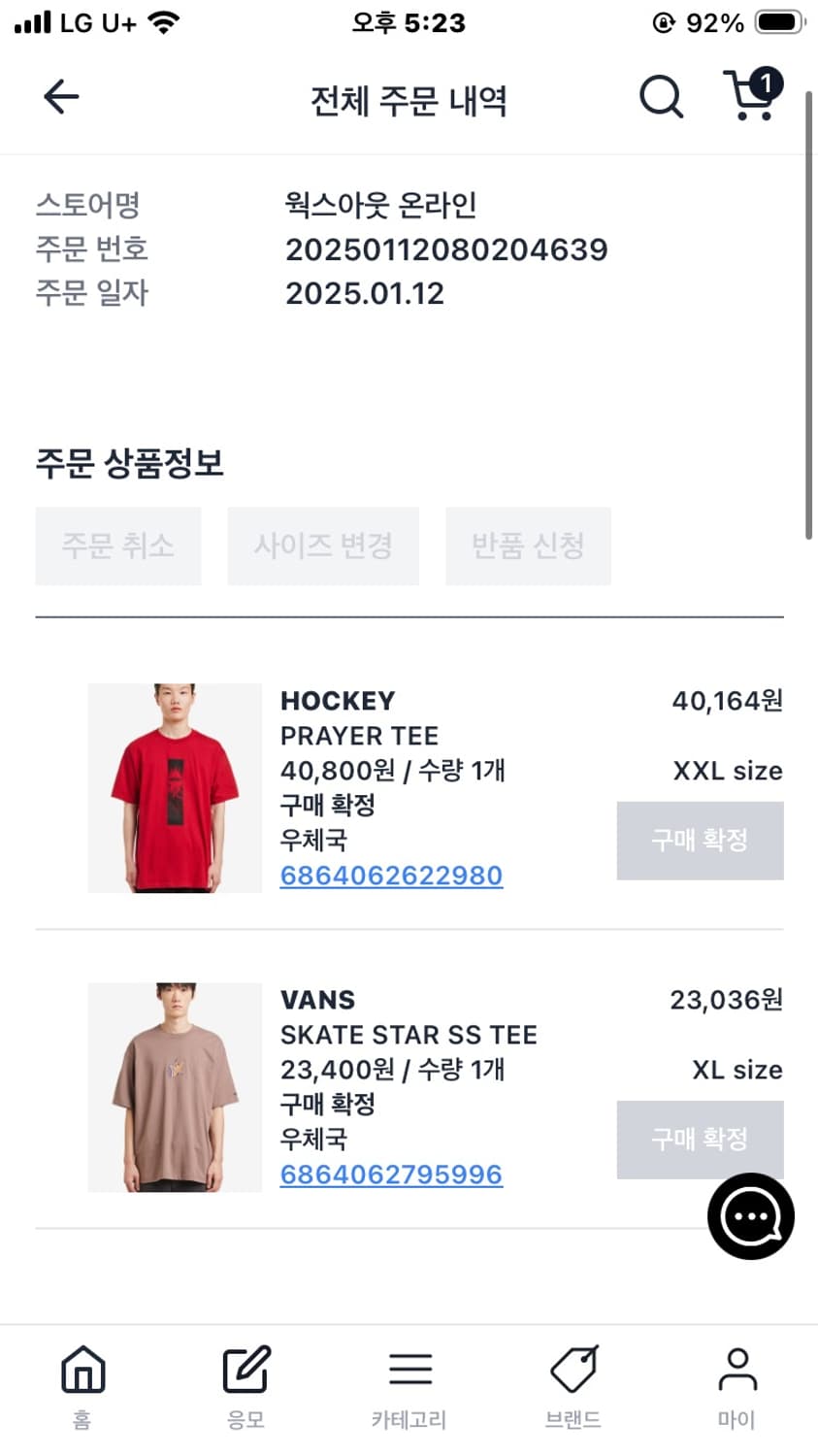Tap 반품 신청 to request return
This screenshot has width=818, height=1456.
(528, 546)
